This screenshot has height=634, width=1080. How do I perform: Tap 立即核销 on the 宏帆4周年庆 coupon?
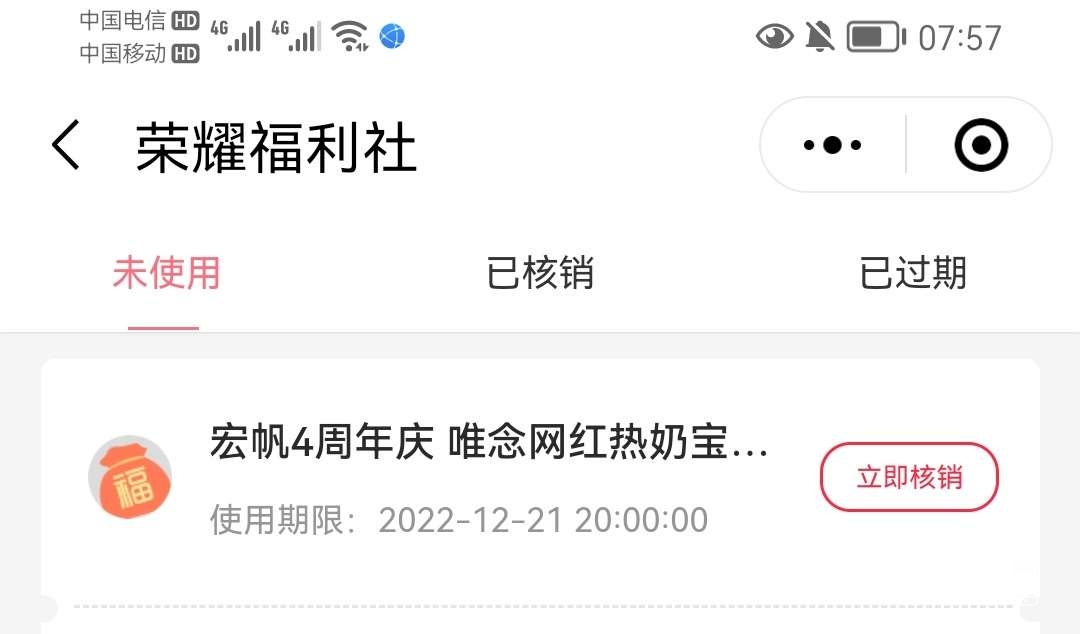tap(909, 477)
